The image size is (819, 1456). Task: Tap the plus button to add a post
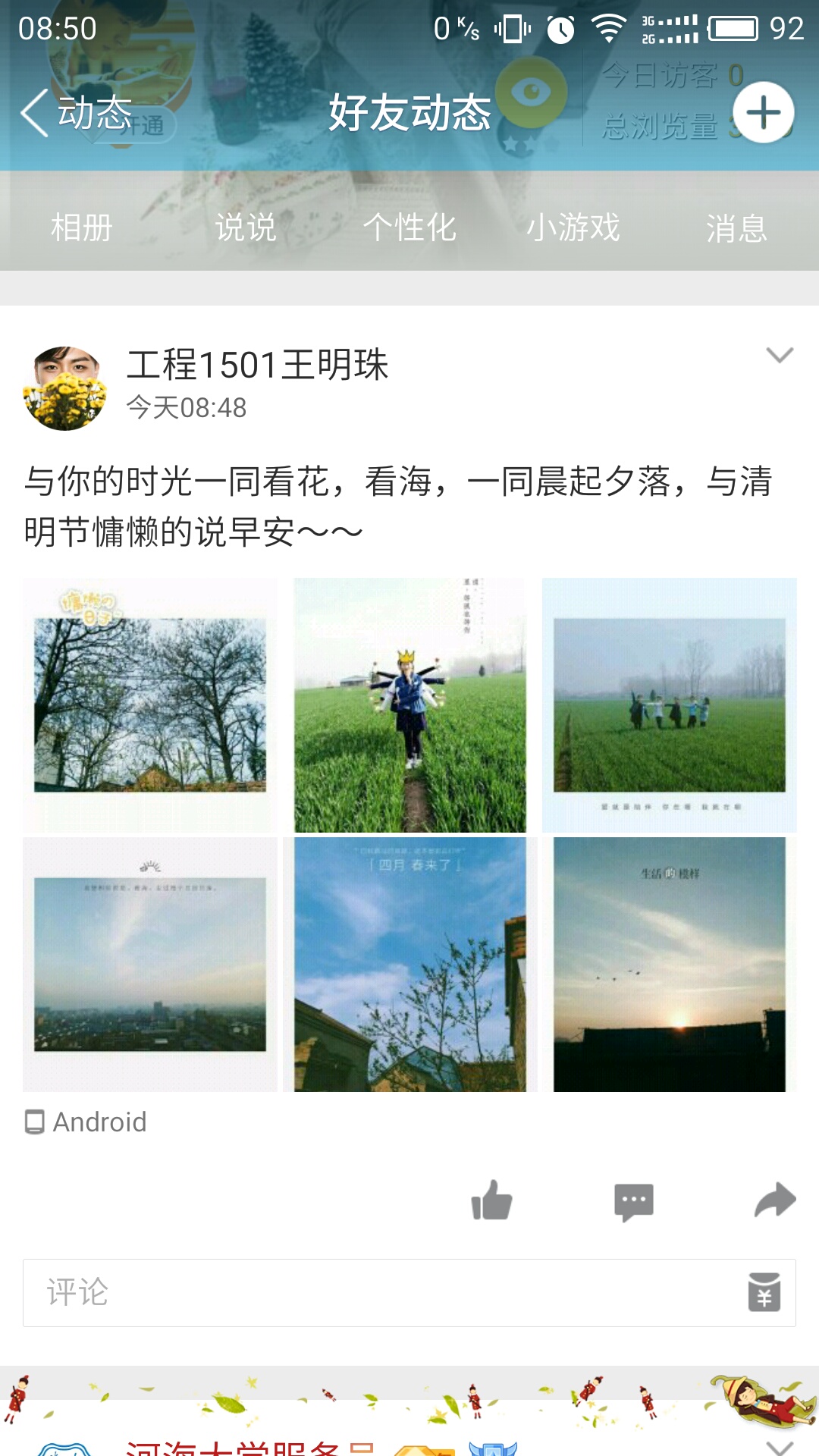tap(763, 113)
